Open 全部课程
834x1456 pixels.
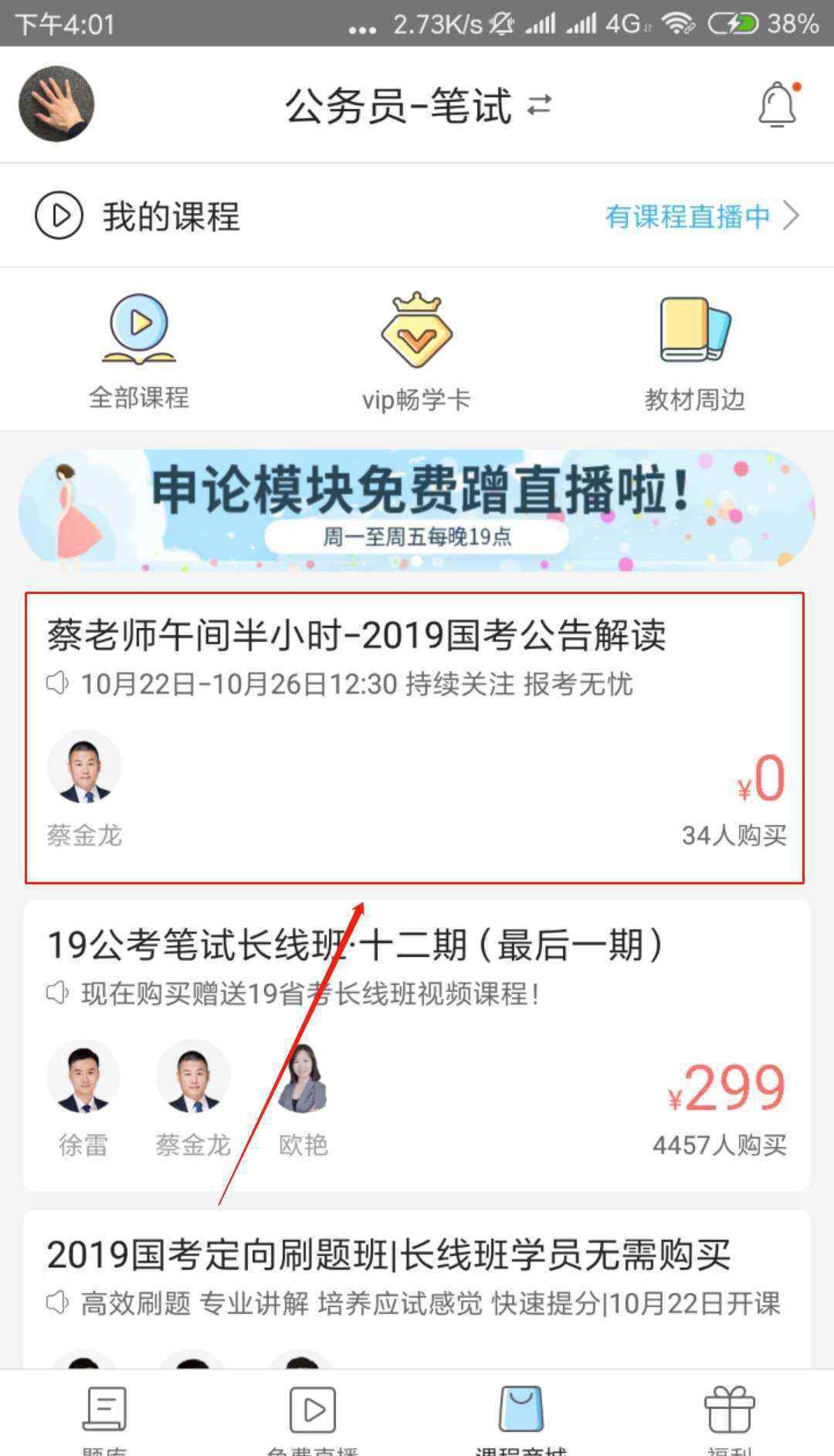click(139, 351)
